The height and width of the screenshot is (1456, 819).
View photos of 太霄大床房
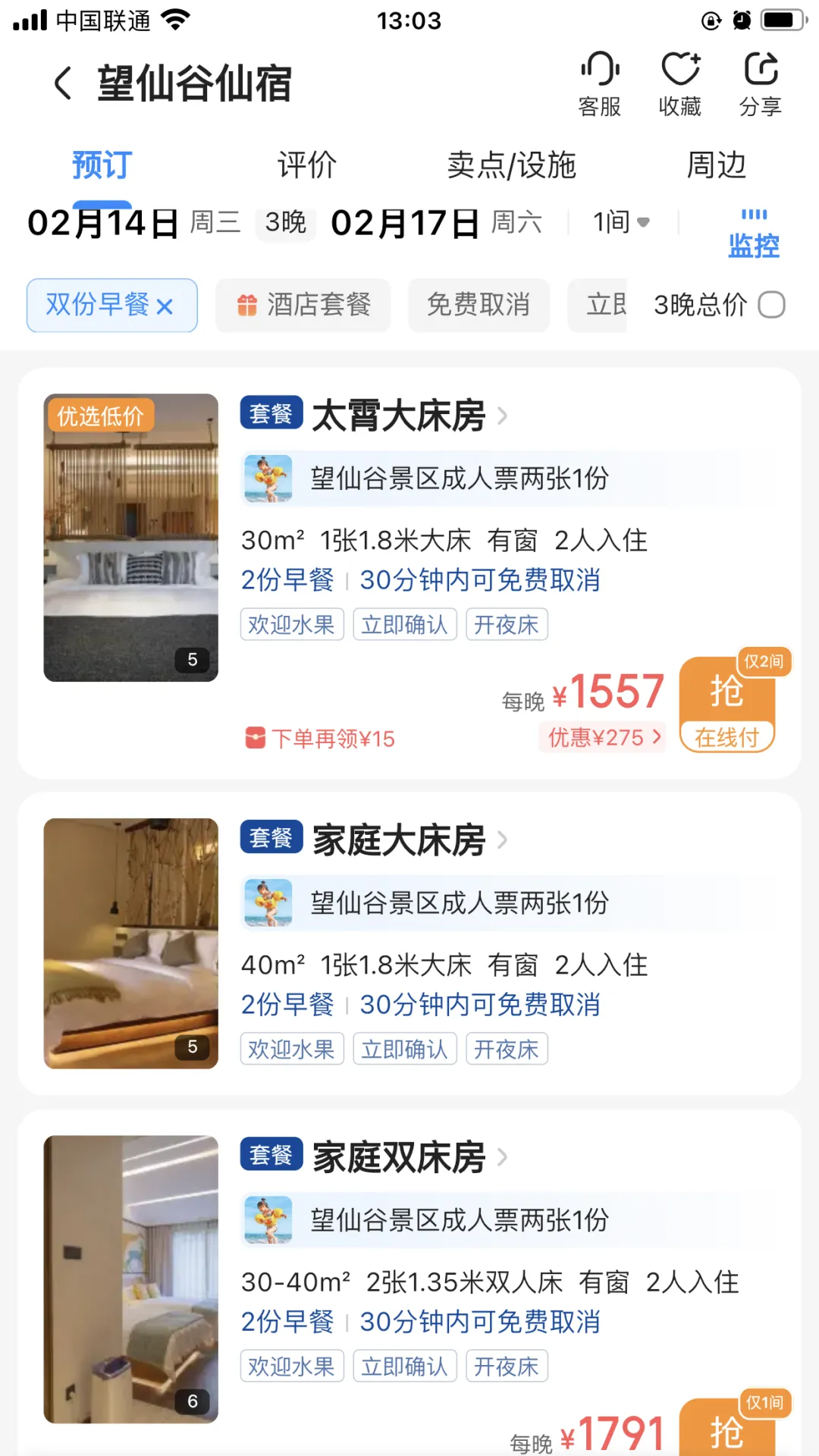tap(130, 537)
